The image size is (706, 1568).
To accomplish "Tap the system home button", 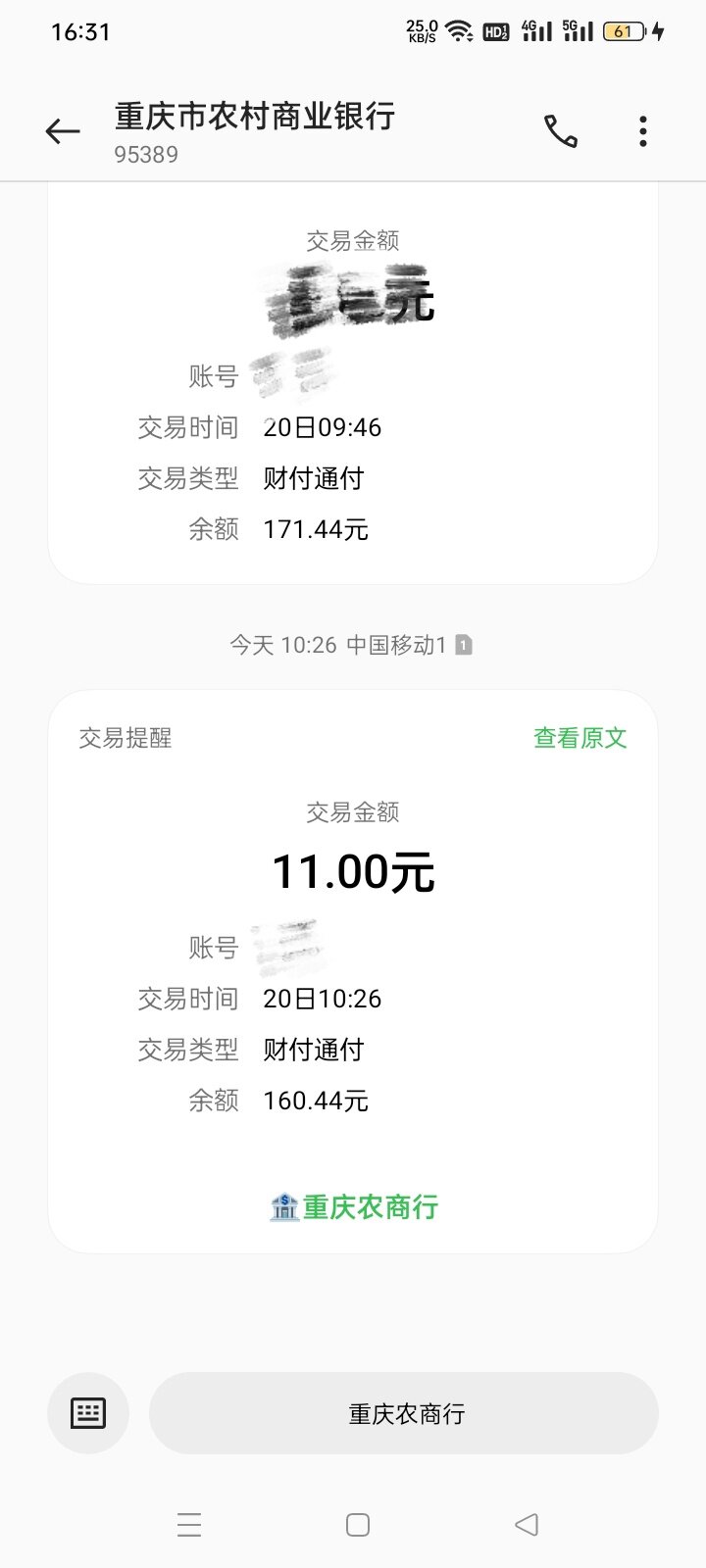I will (x=358, y=1525).
